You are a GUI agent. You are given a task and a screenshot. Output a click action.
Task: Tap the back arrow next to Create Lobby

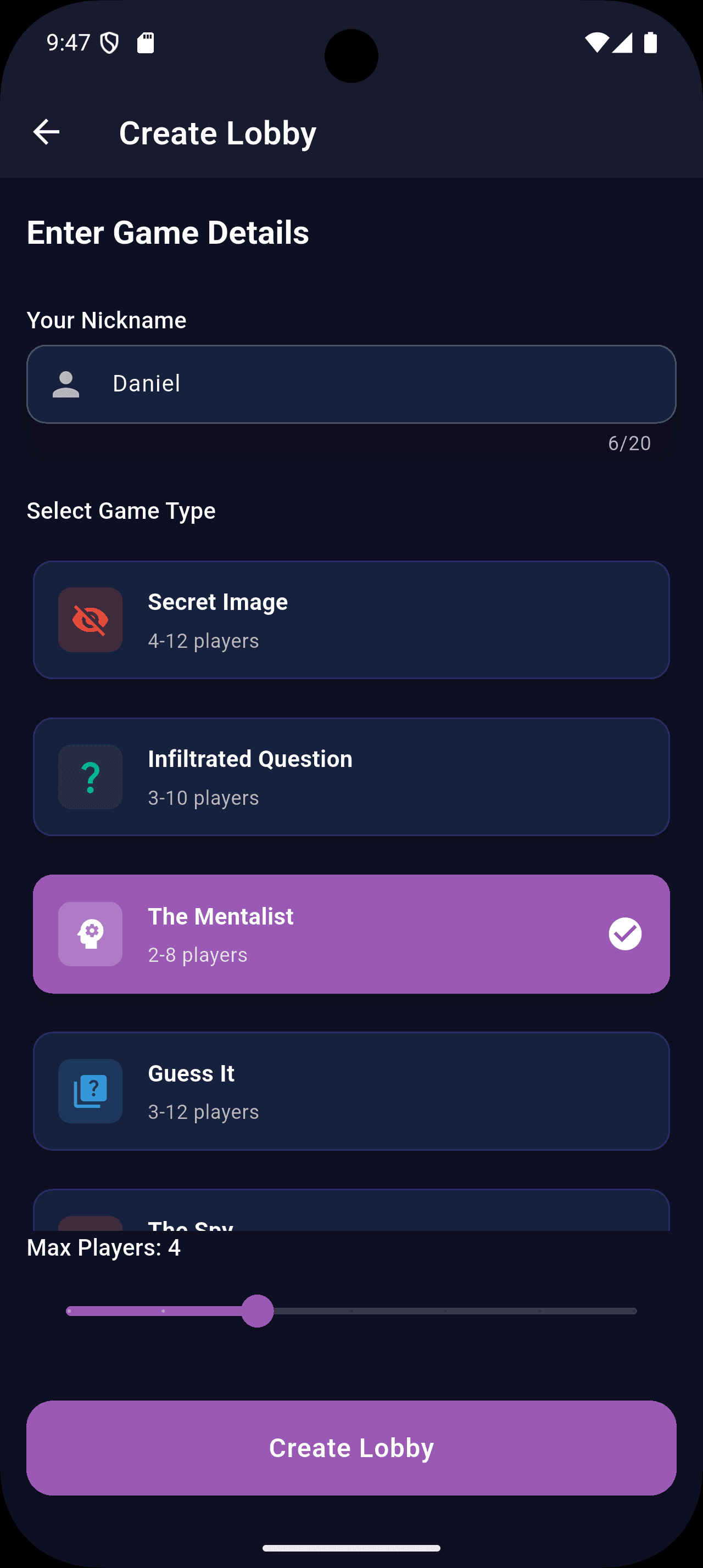(x=46, y=132)
